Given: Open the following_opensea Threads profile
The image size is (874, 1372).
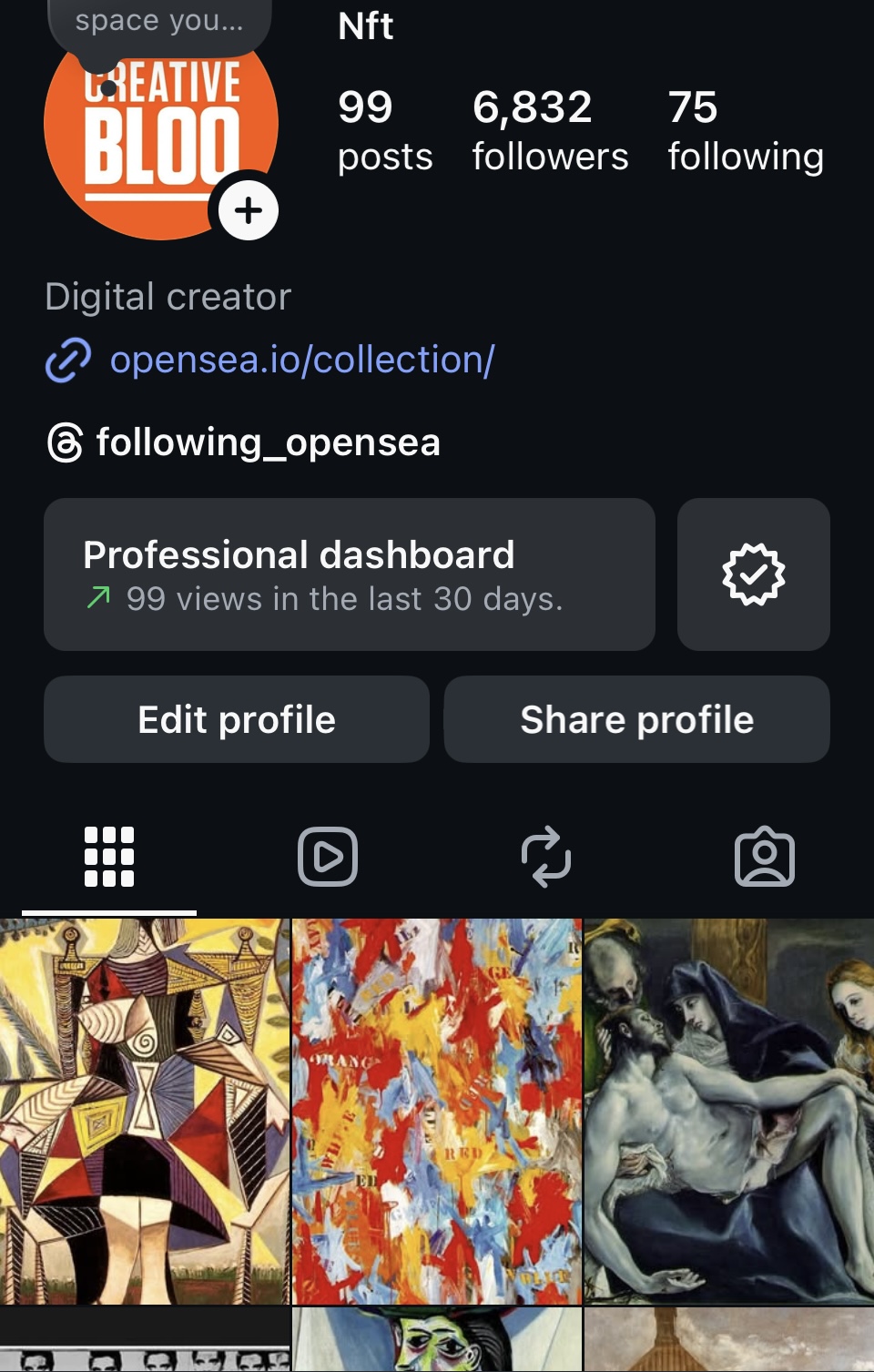Looking at the screenshot, I should coord(268,442).
